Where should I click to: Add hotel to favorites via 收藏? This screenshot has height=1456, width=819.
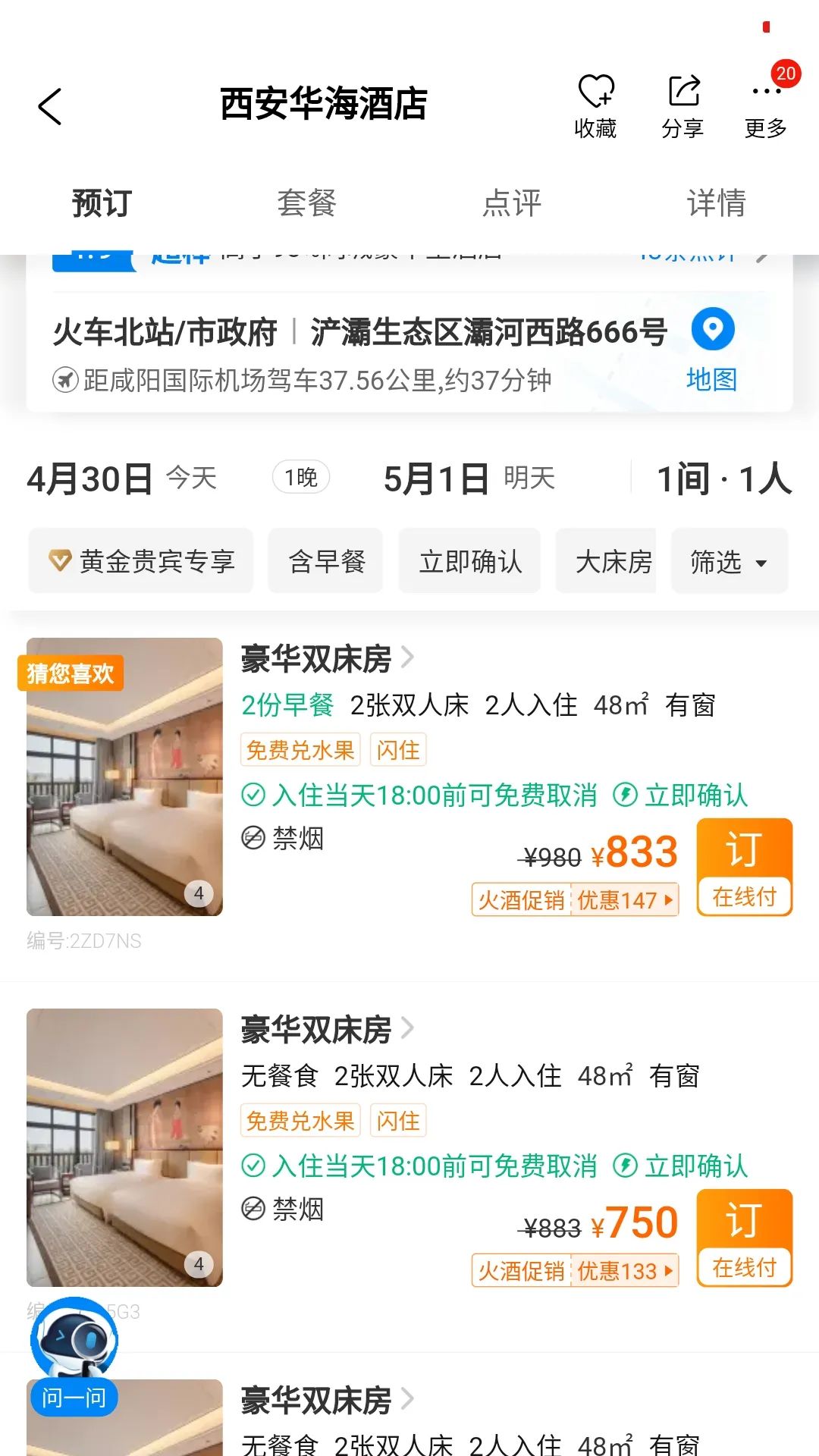[x=595, y=106]
